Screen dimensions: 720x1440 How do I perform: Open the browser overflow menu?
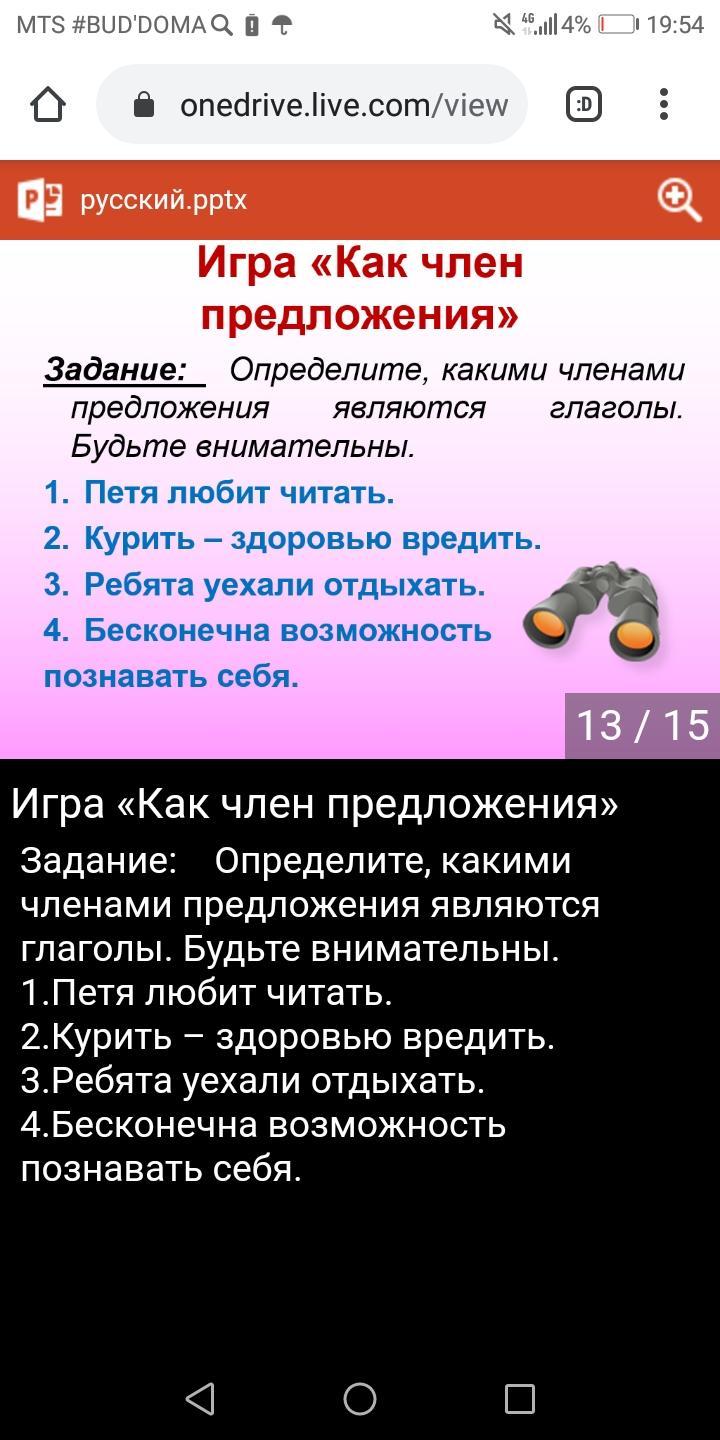point(664,104)
